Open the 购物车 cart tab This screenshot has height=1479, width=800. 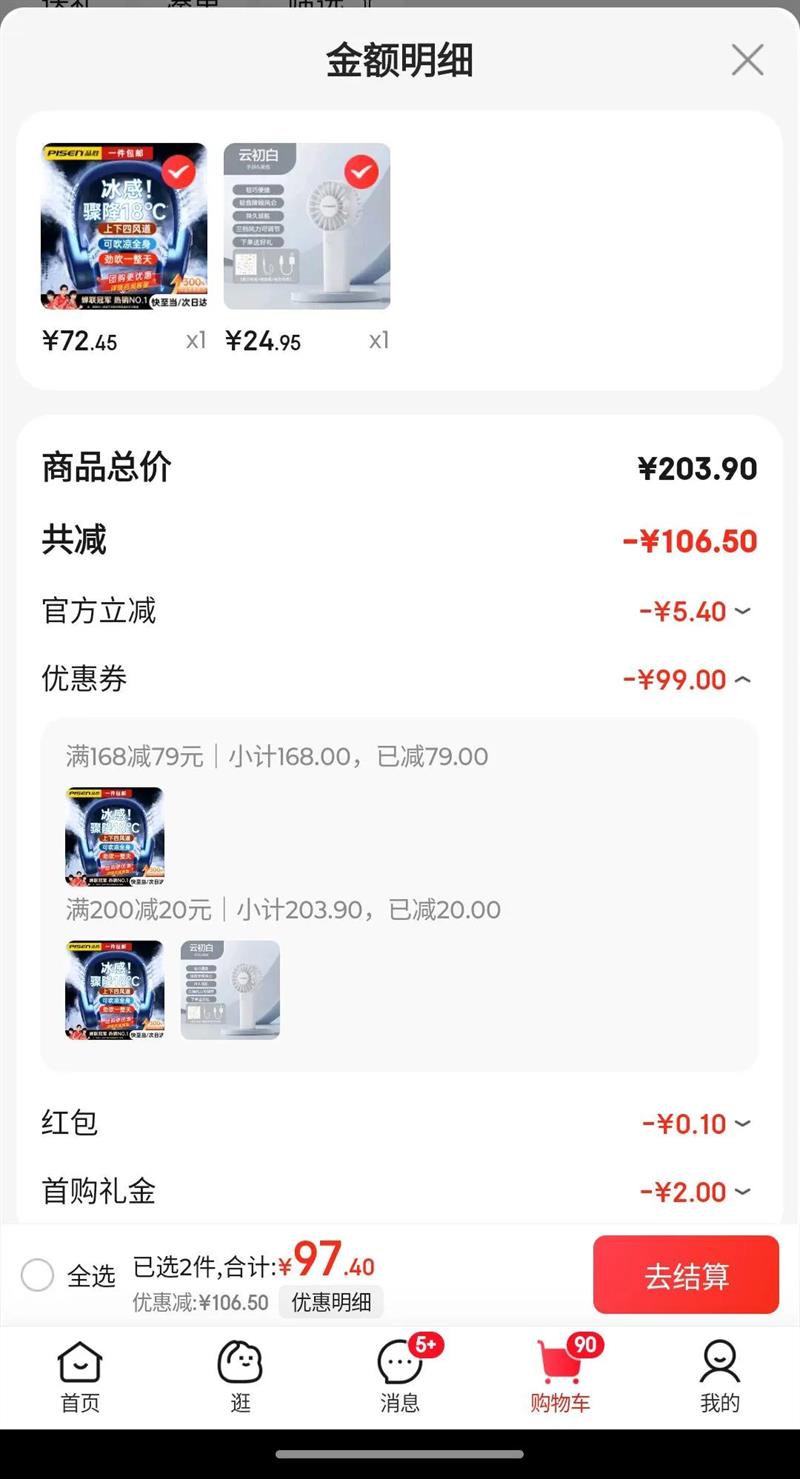[560, 1377]
